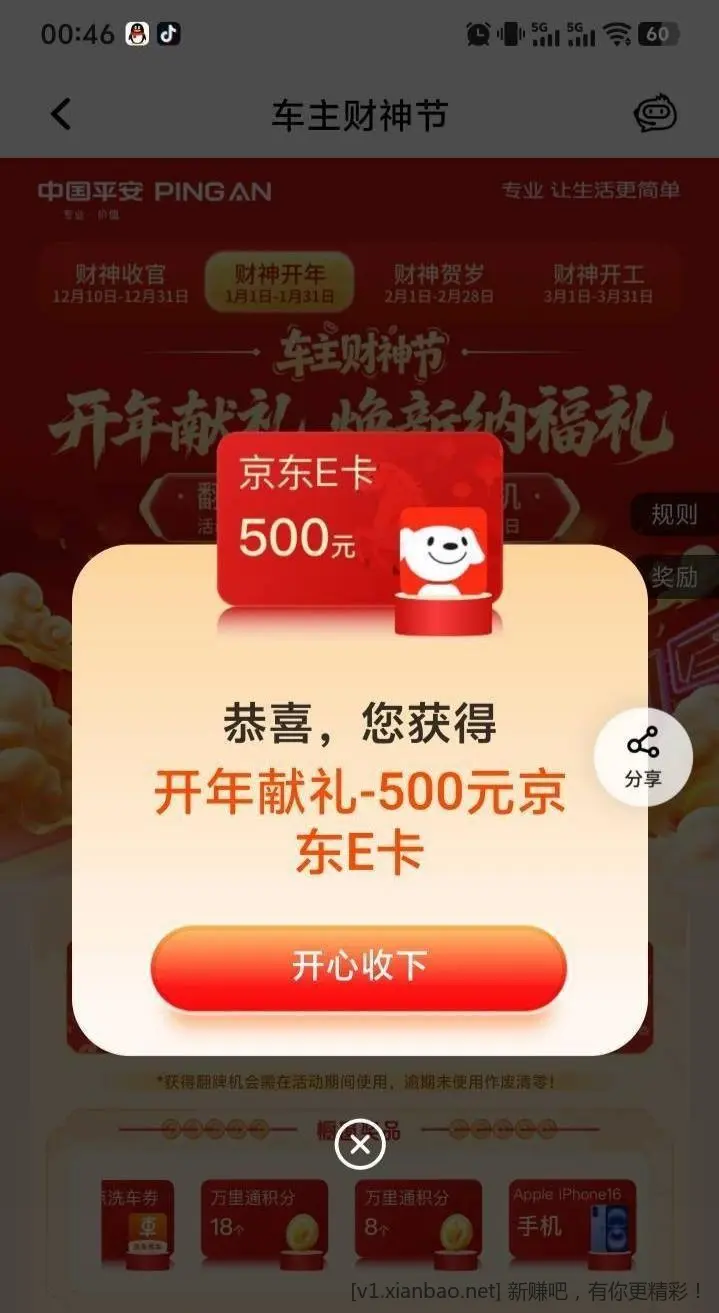
Task: Tap the 开心收下 button
Action: click(x=359, y=967)
